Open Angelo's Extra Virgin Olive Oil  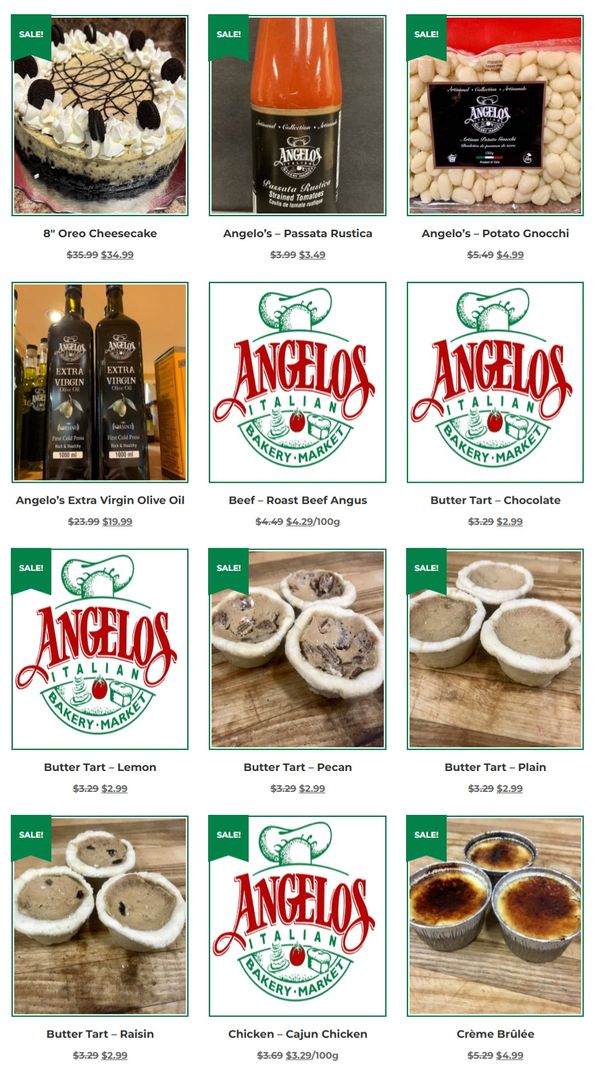99,382
